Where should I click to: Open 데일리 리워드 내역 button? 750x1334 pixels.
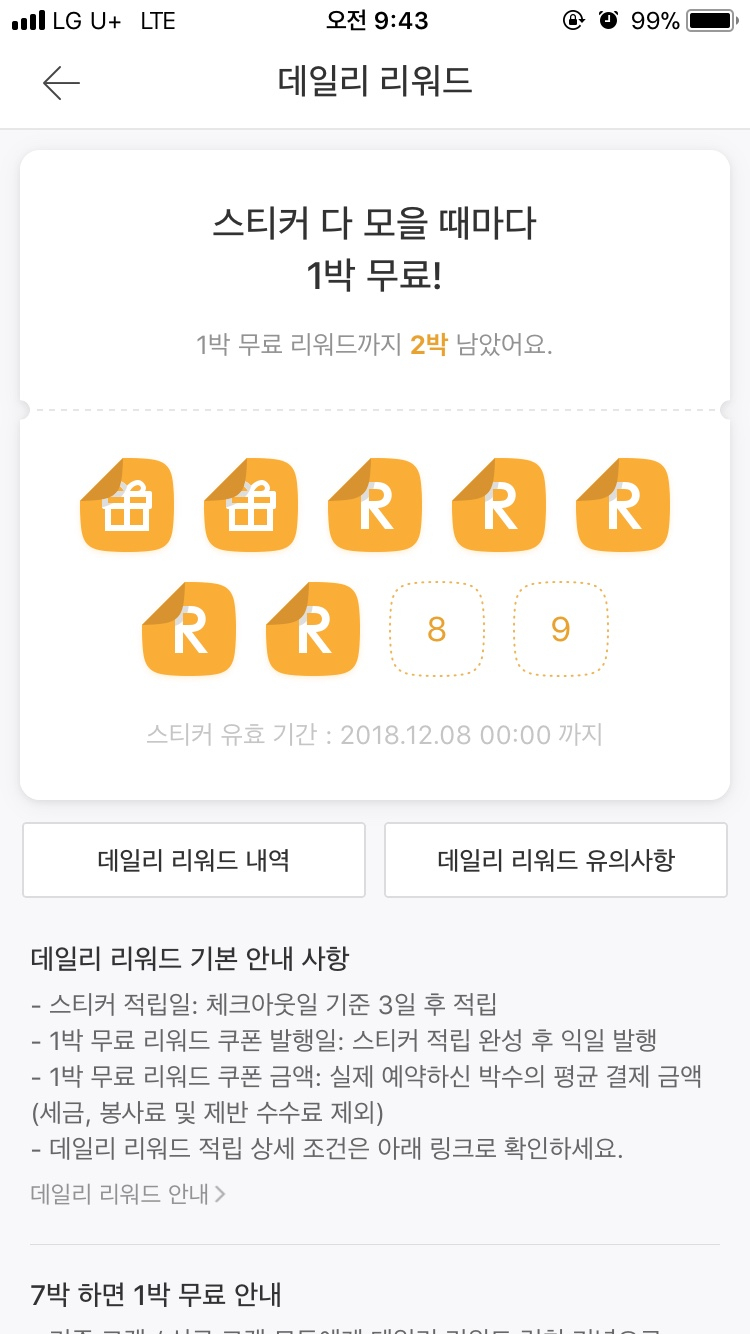(194, 860)
